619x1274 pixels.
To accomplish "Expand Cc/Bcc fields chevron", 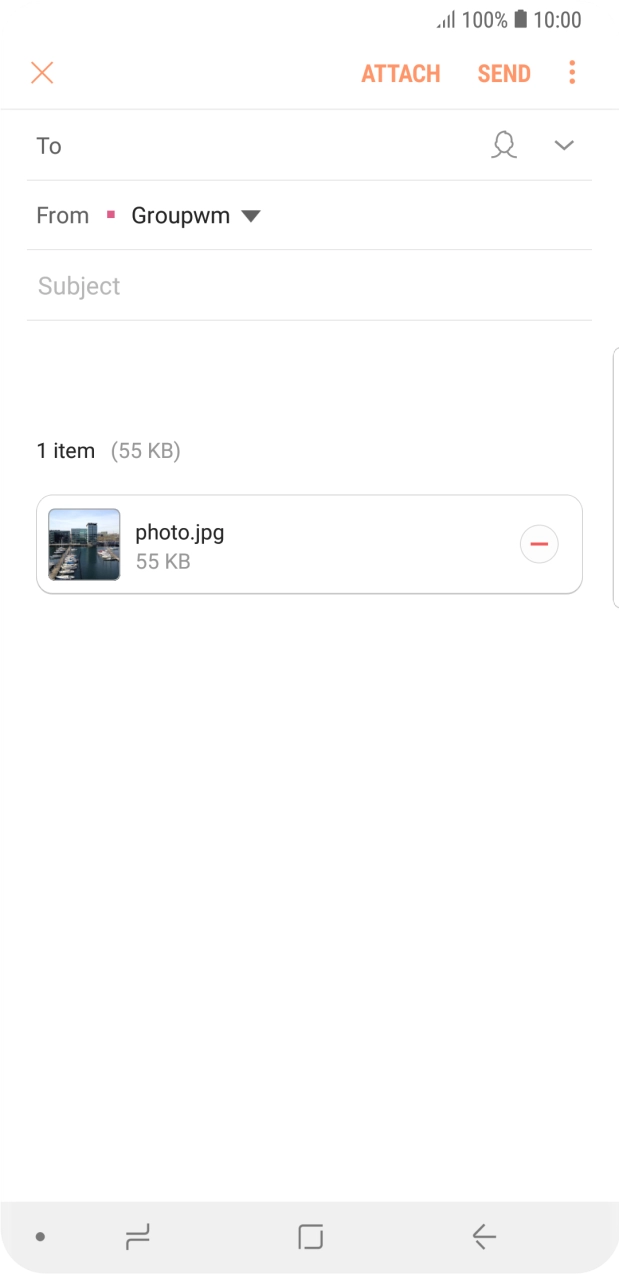I will tap(564, 146).
